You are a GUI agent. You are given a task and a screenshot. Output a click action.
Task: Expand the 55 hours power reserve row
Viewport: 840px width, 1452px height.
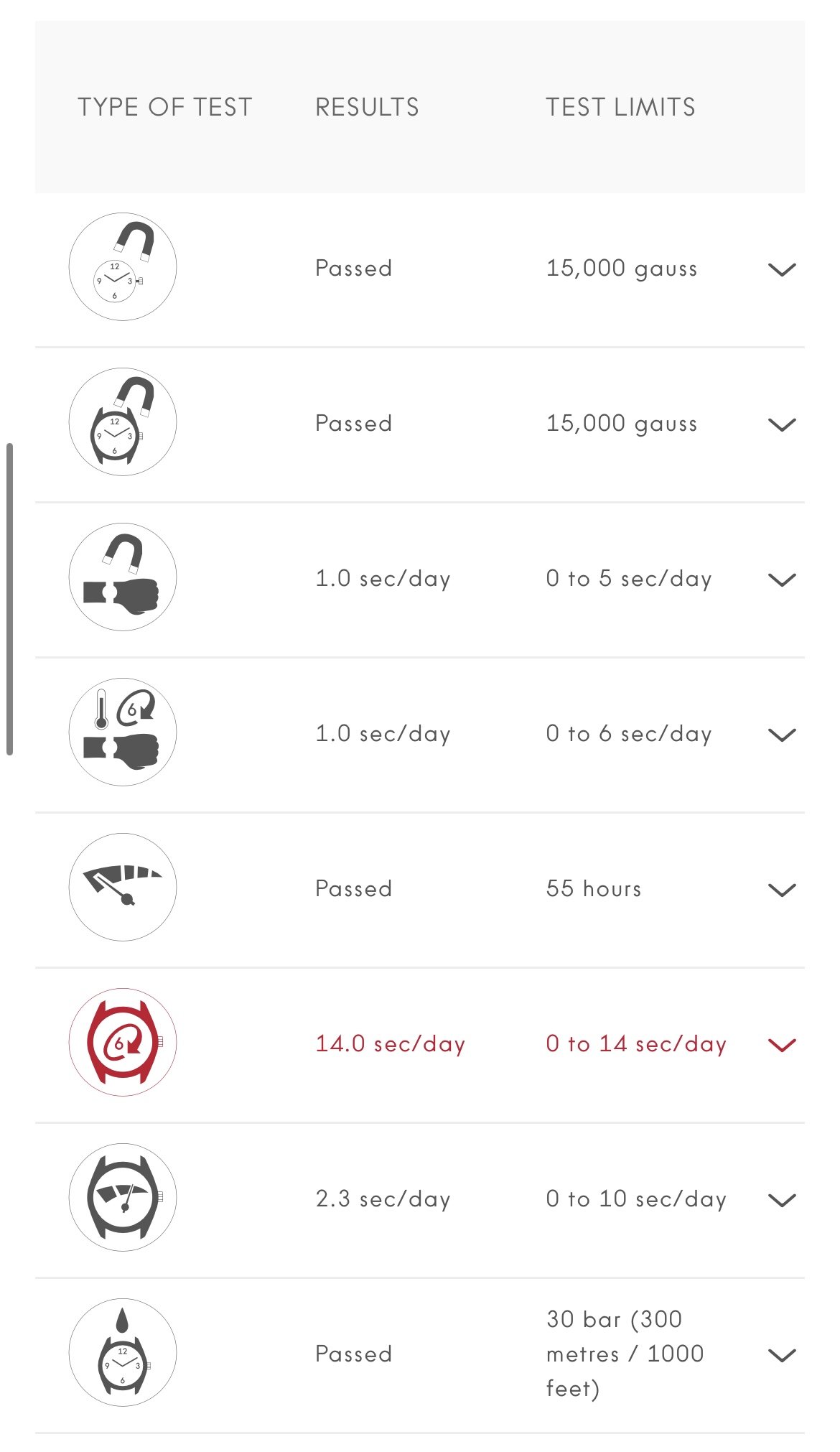click(782, 890)
